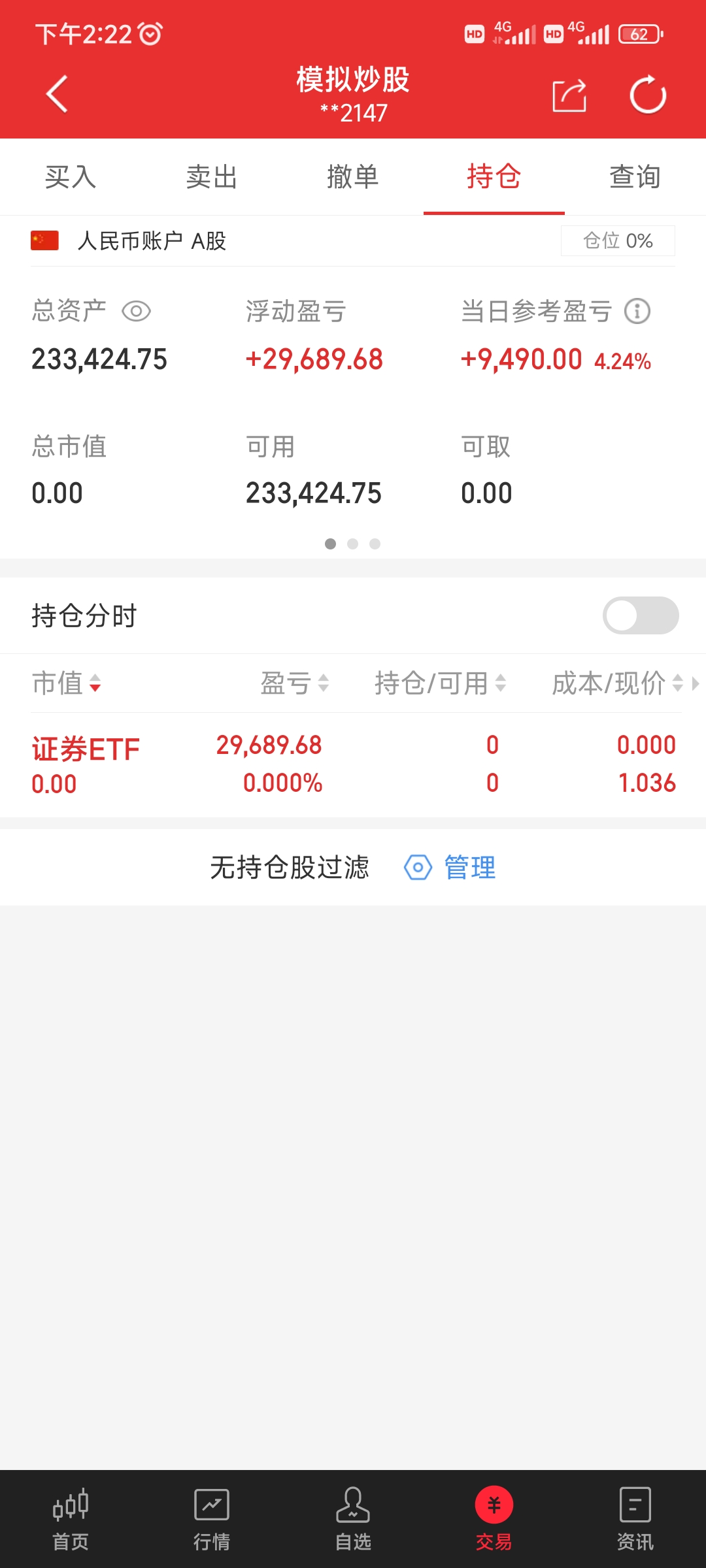Sort holdings by 盈亏
706x1568 pixels.
click(294, 683)
